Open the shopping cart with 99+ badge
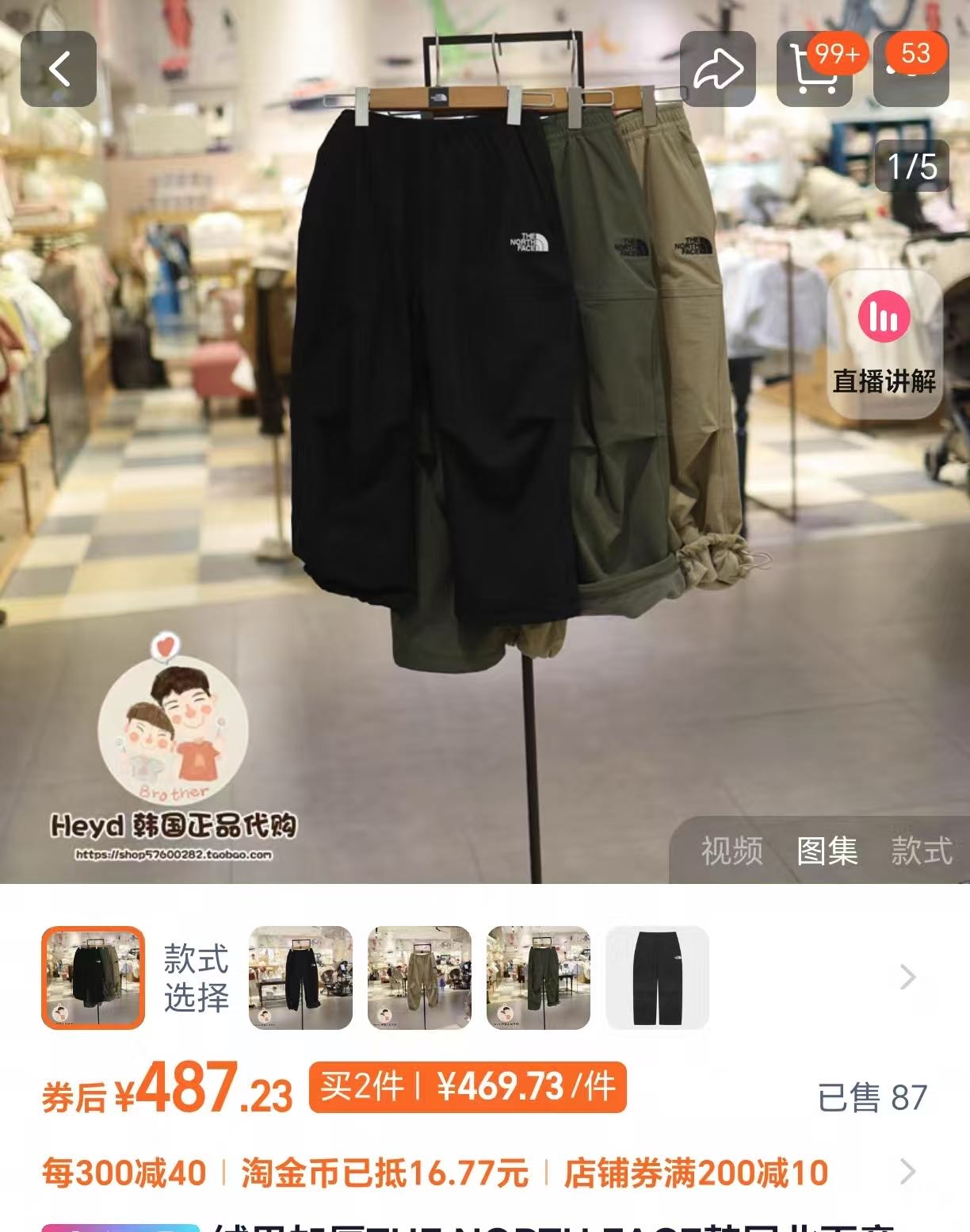Image resolution: width=970 pixels, height=1232 pixels. point(815,69)
